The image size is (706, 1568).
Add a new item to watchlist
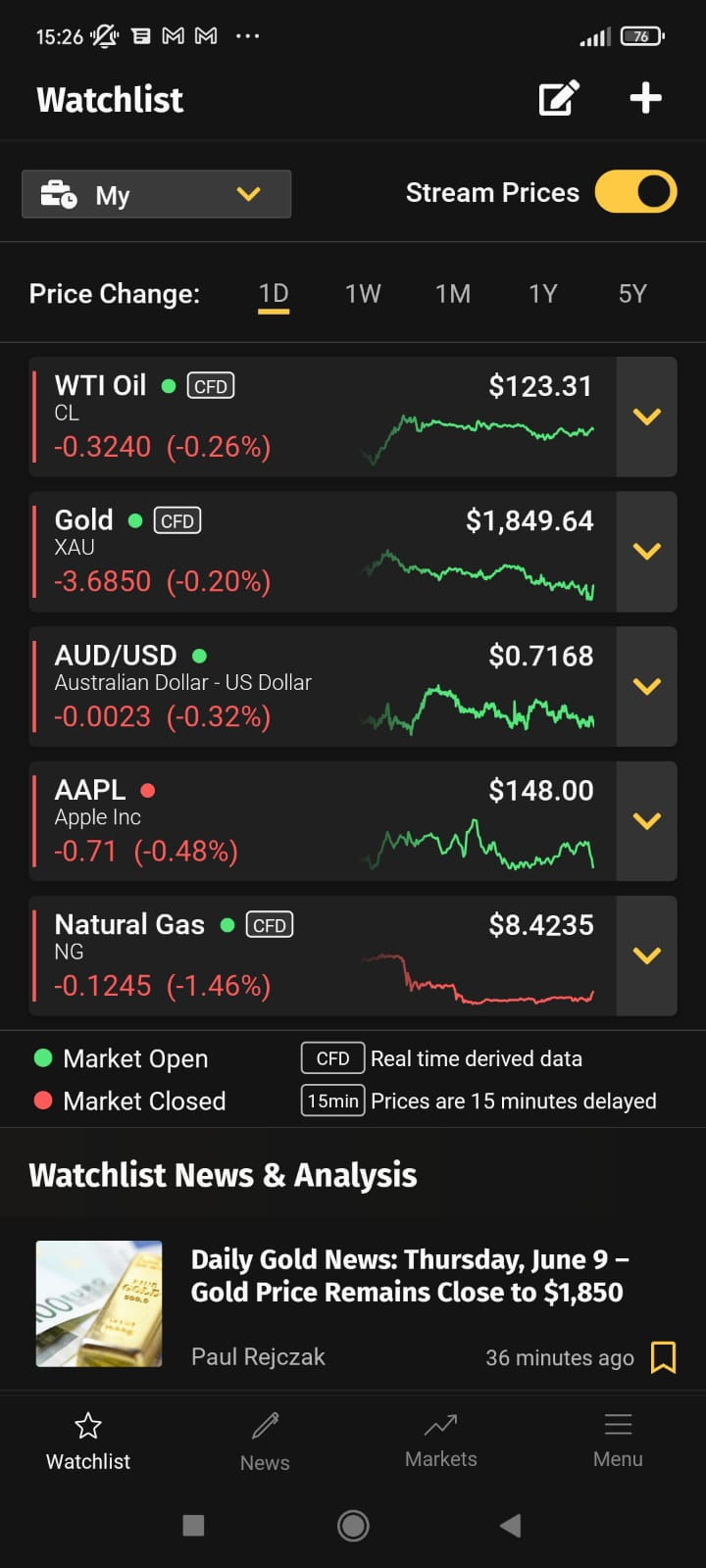645,98
